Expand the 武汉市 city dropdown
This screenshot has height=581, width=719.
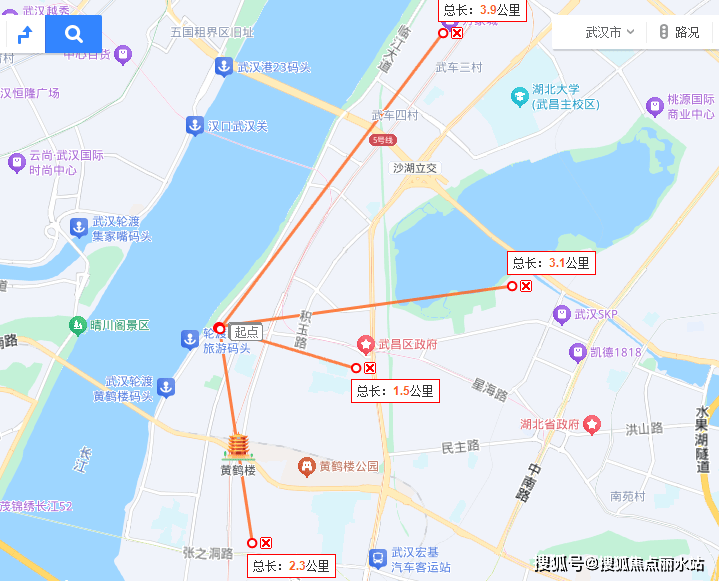coord(610,32)
